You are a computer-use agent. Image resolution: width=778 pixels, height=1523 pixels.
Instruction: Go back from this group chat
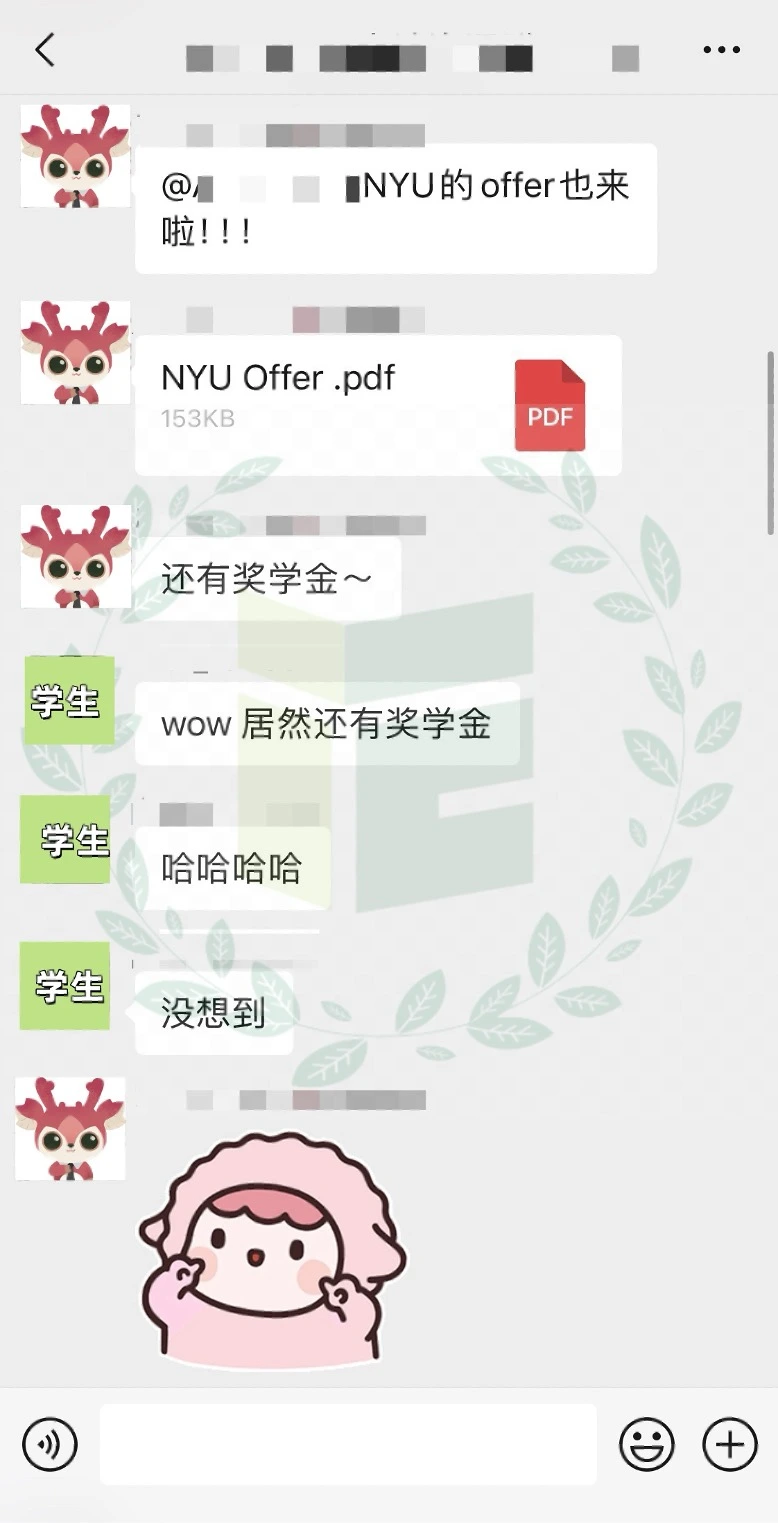click(x=45, y=50)
